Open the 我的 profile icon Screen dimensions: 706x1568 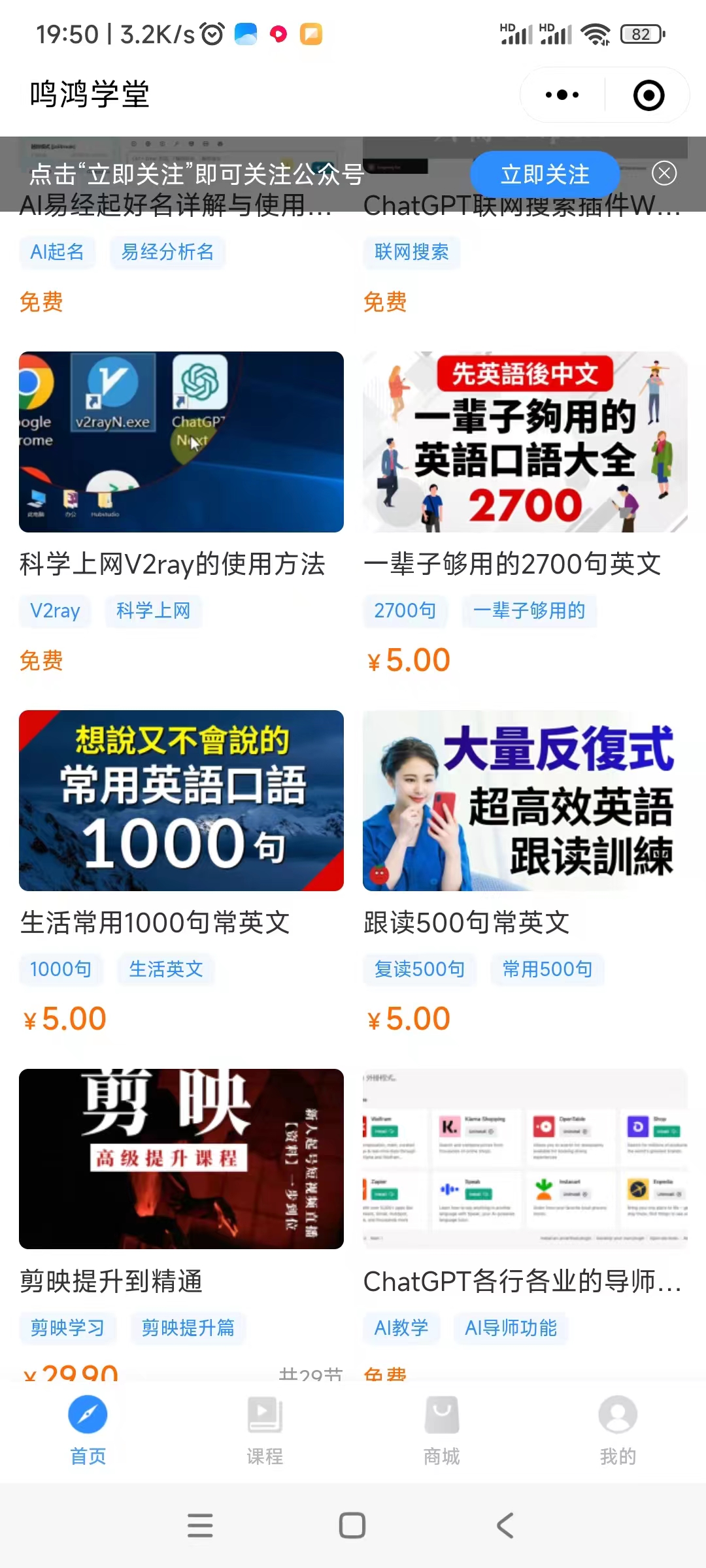[x=616, y=1414]
